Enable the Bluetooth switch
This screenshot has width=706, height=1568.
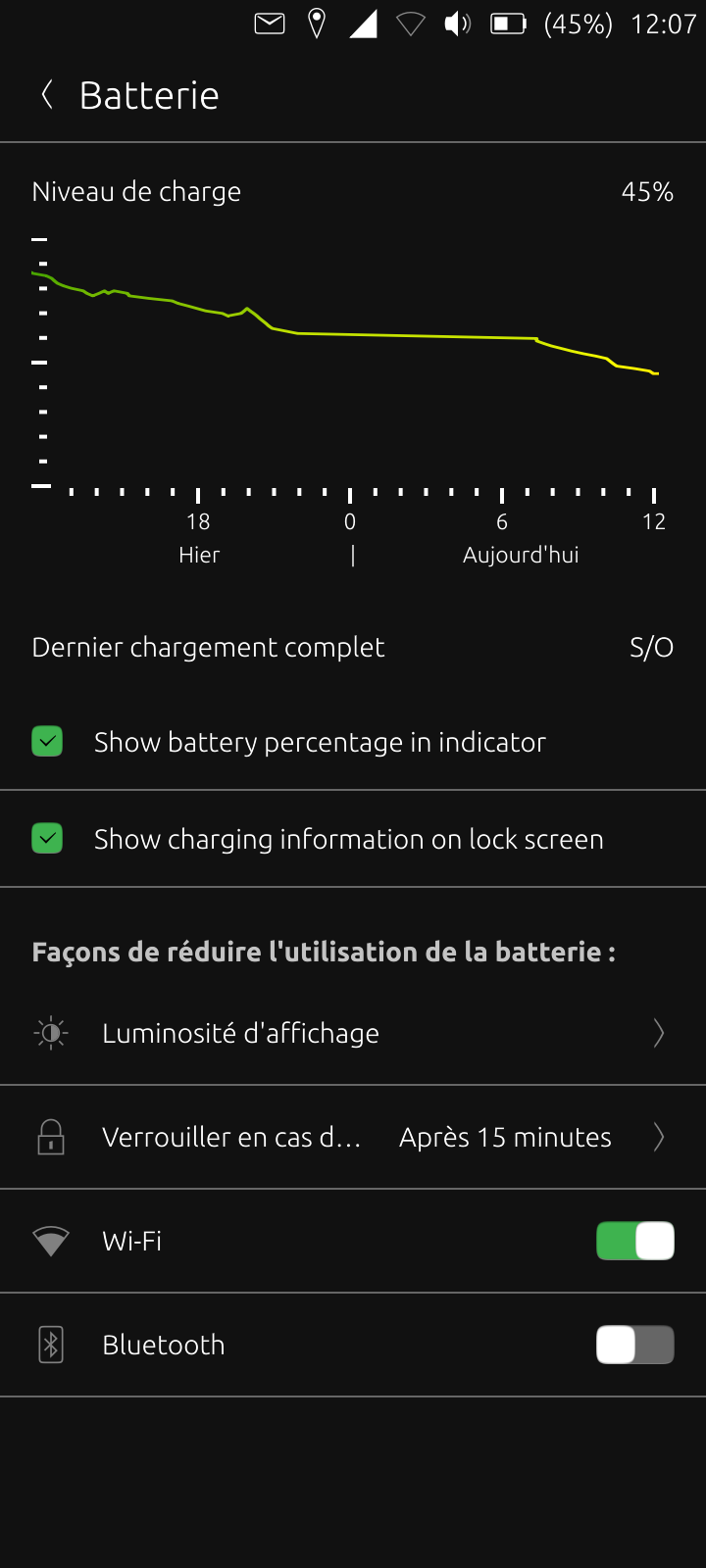[x=635, y=1345]
